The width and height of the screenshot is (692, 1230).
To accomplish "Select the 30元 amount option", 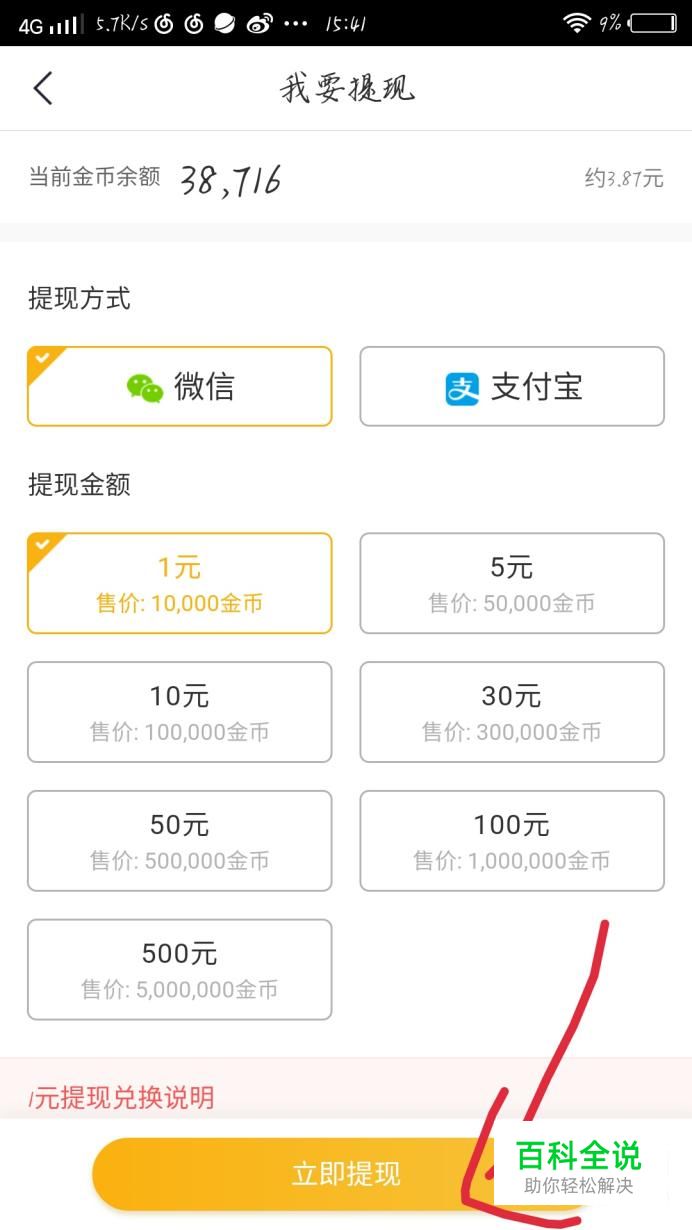I will point(512,712).
